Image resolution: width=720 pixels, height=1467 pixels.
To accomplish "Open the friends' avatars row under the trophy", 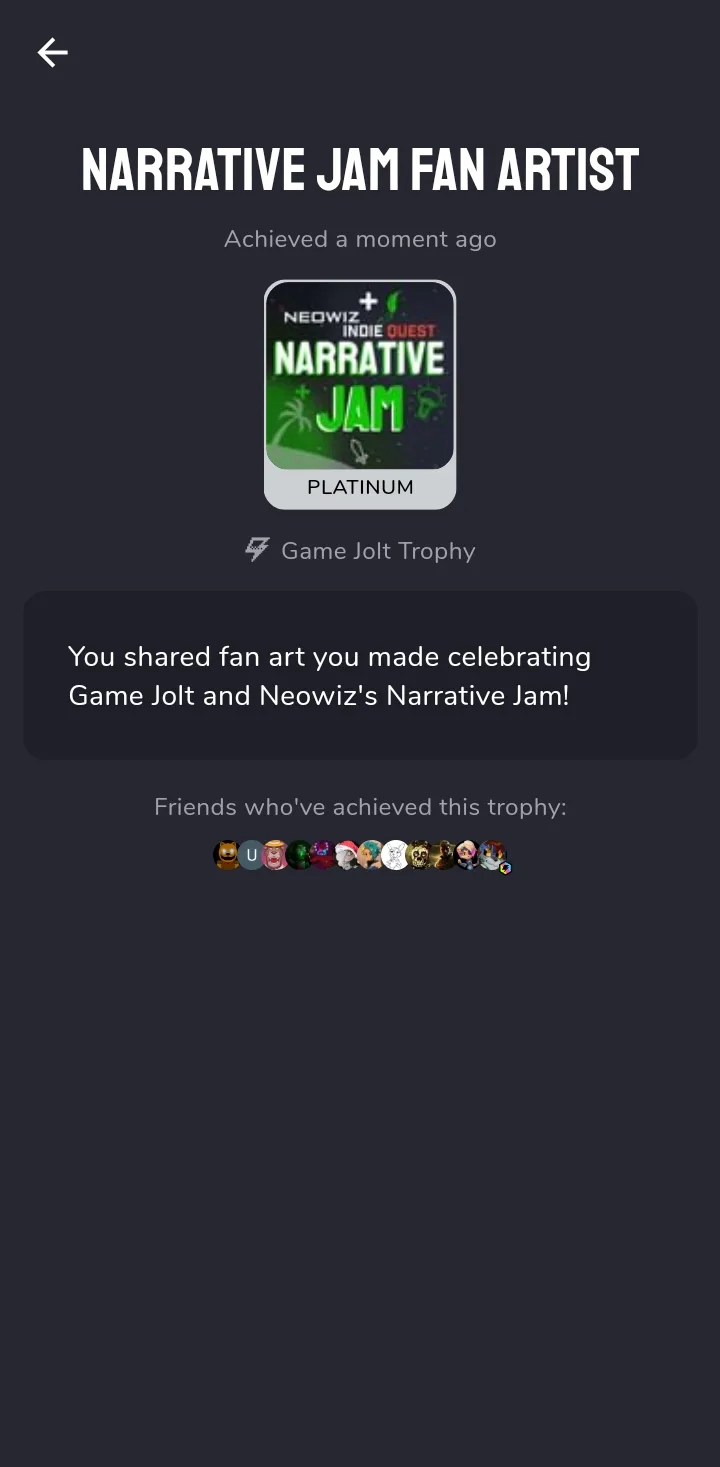I will 360,855.
